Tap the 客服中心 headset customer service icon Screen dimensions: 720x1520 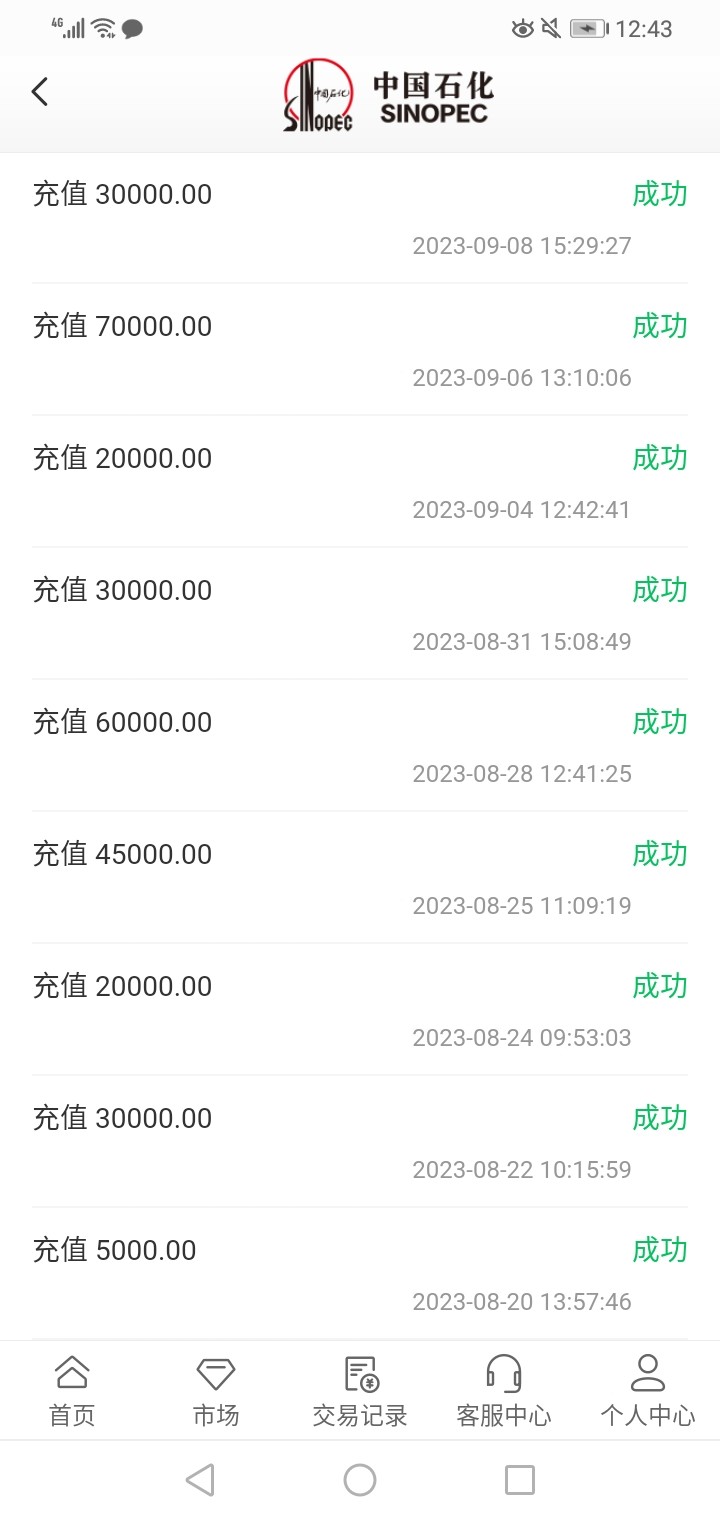(x=503, y=1388)
